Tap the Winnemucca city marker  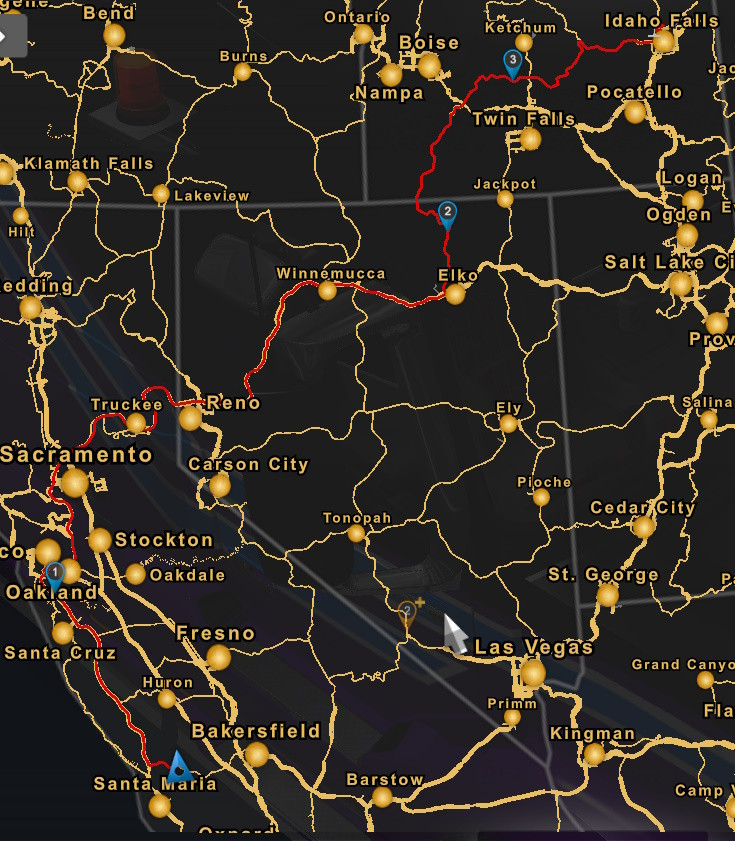[327, 291]
